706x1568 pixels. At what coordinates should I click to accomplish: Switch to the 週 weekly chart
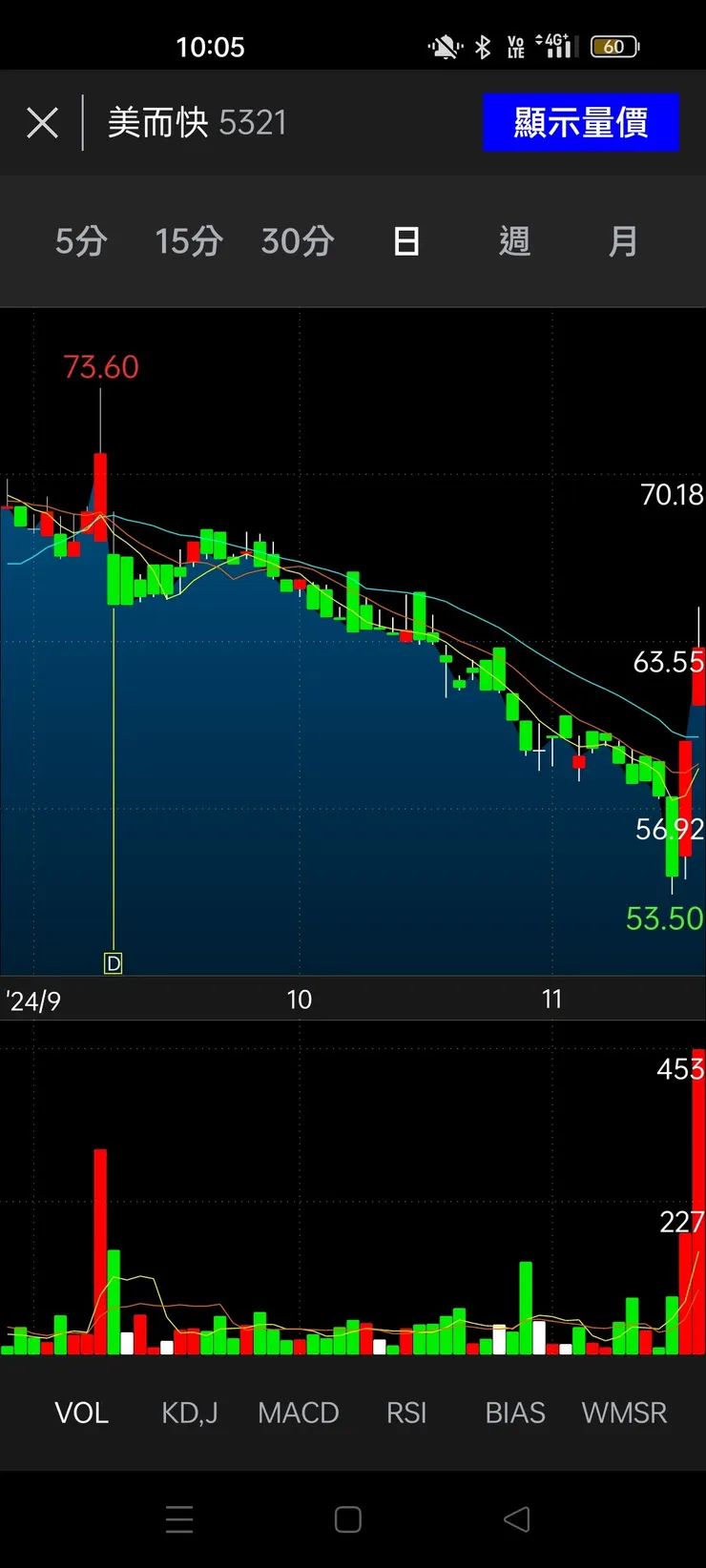point(514,241)
